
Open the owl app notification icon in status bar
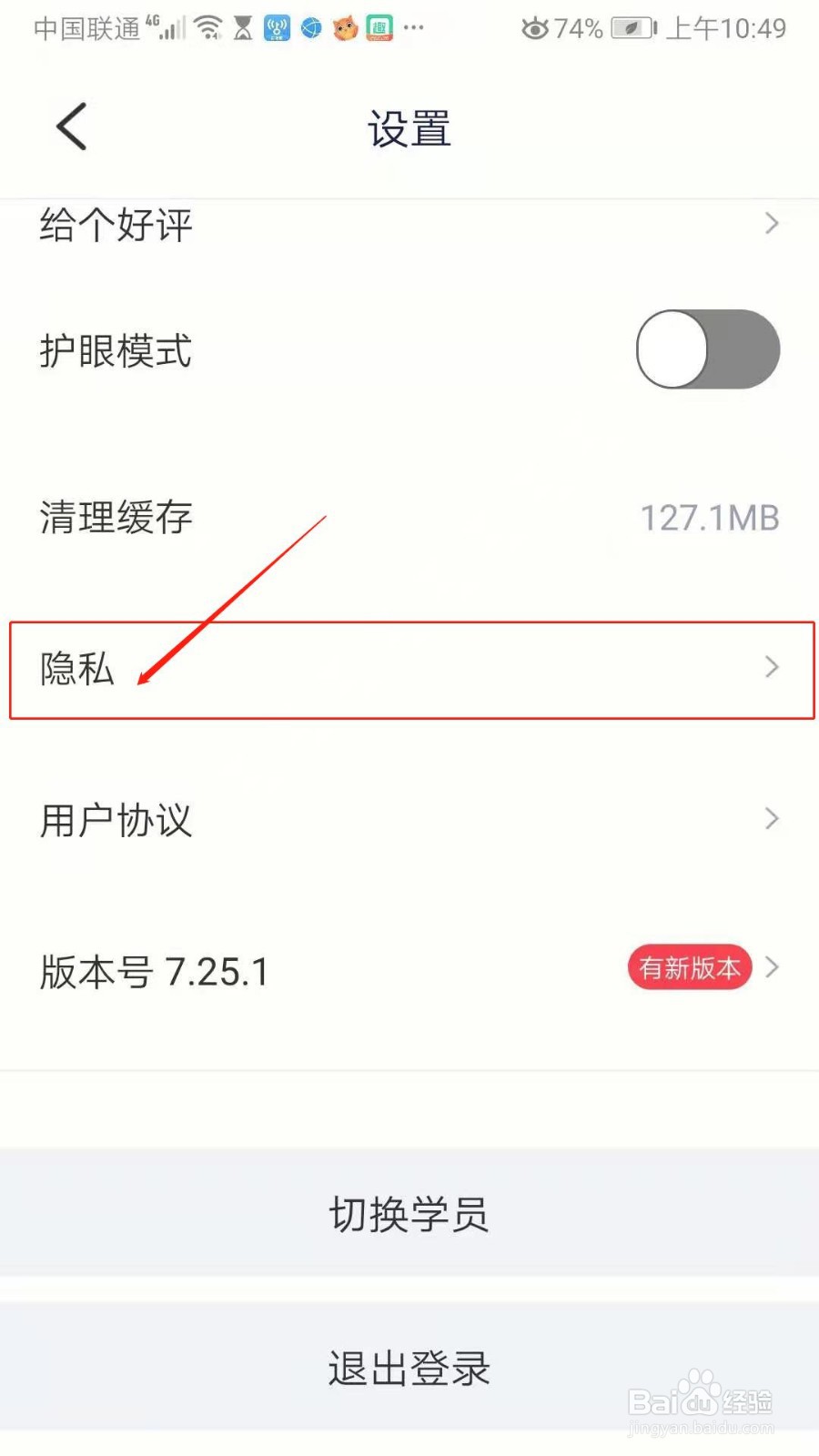pyautogui.click(x=344, y=27)
